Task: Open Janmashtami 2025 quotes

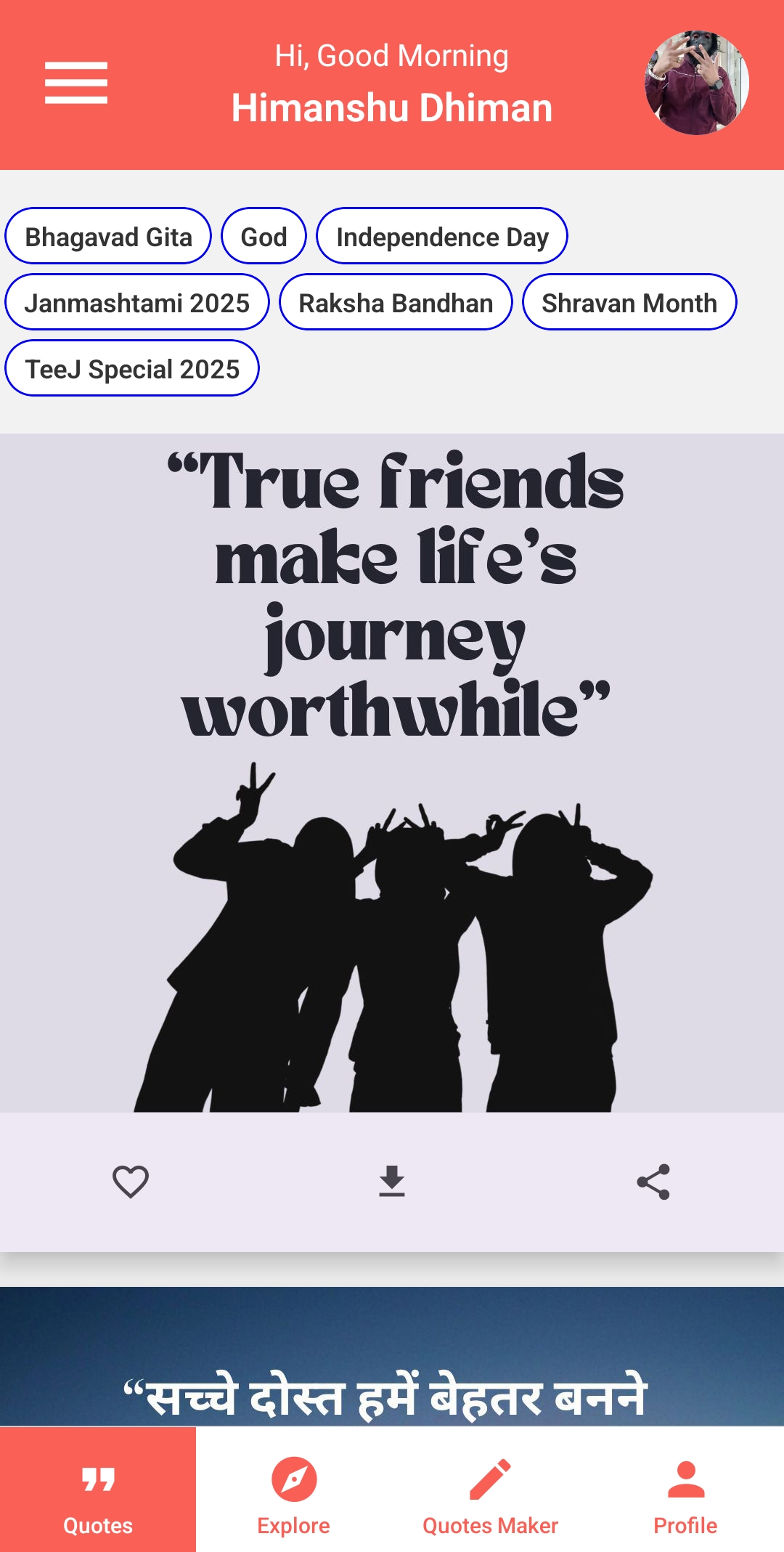Action: (x=136, y=302)
